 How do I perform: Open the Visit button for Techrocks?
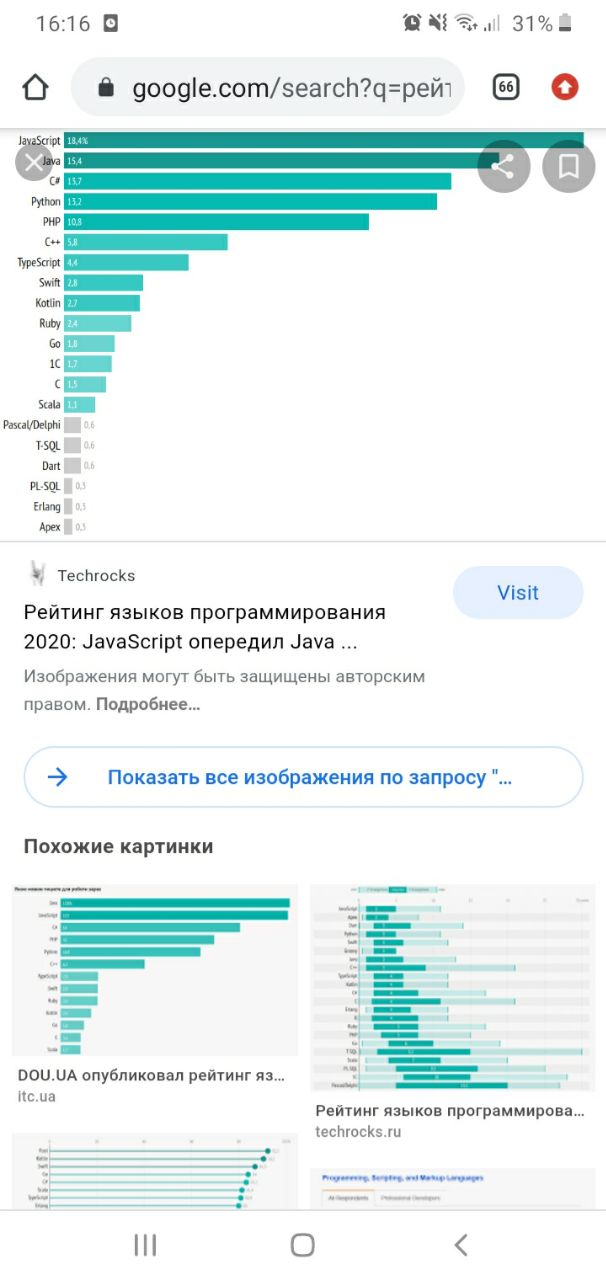coord(517,593)
